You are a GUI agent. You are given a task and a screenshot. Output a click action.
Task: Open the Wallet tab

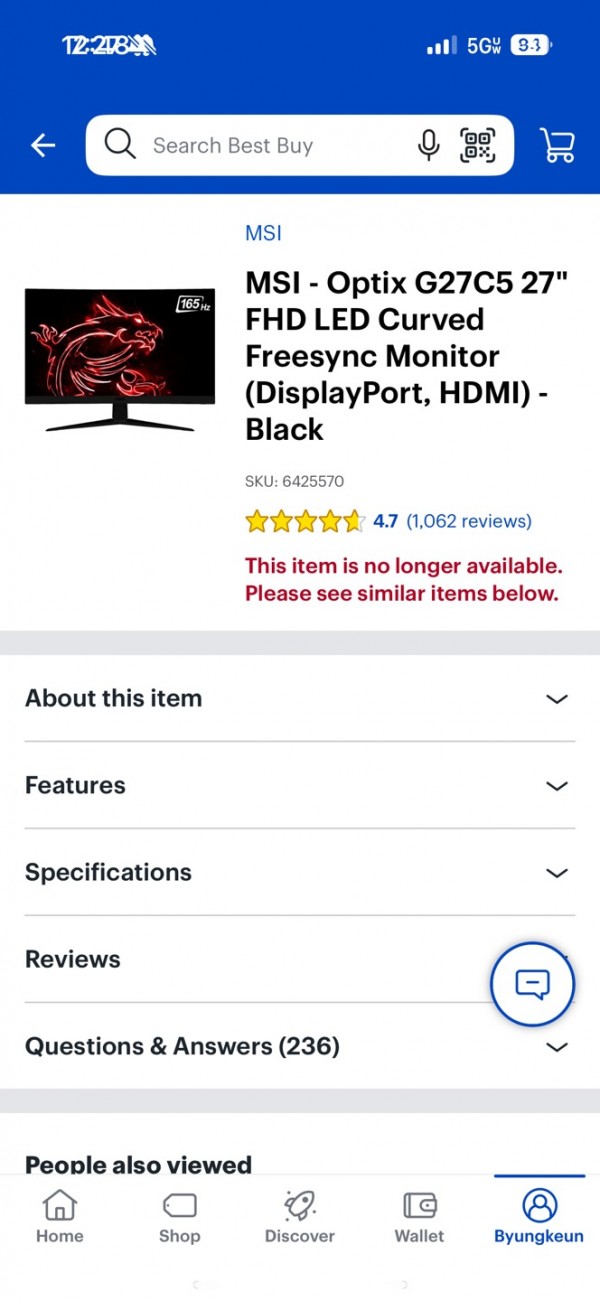[420, 1216]
